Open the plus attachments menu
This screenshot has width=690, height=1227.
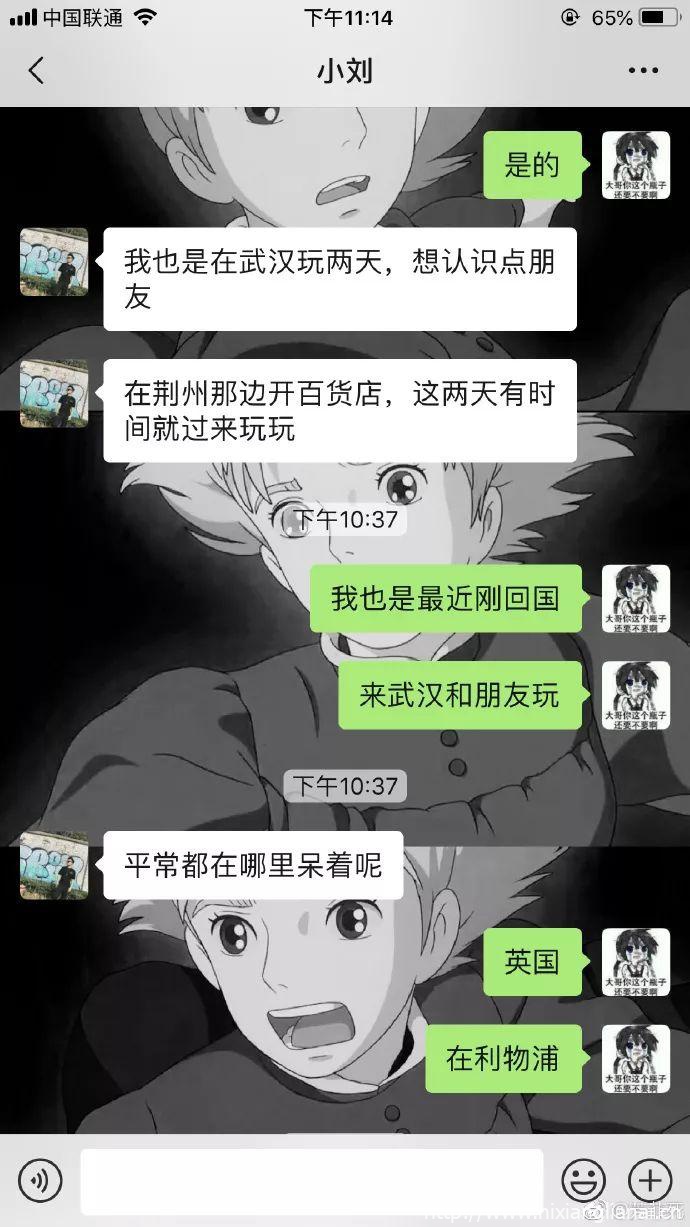tap(648, 1181)
